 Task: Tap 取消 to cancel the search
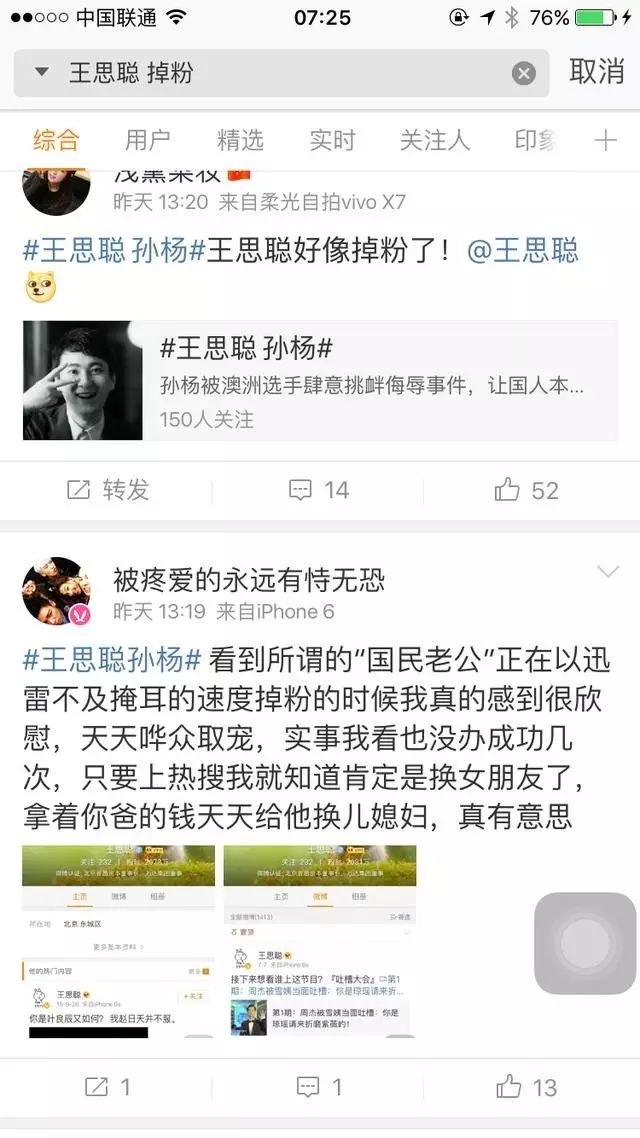(x=596, y=72)
